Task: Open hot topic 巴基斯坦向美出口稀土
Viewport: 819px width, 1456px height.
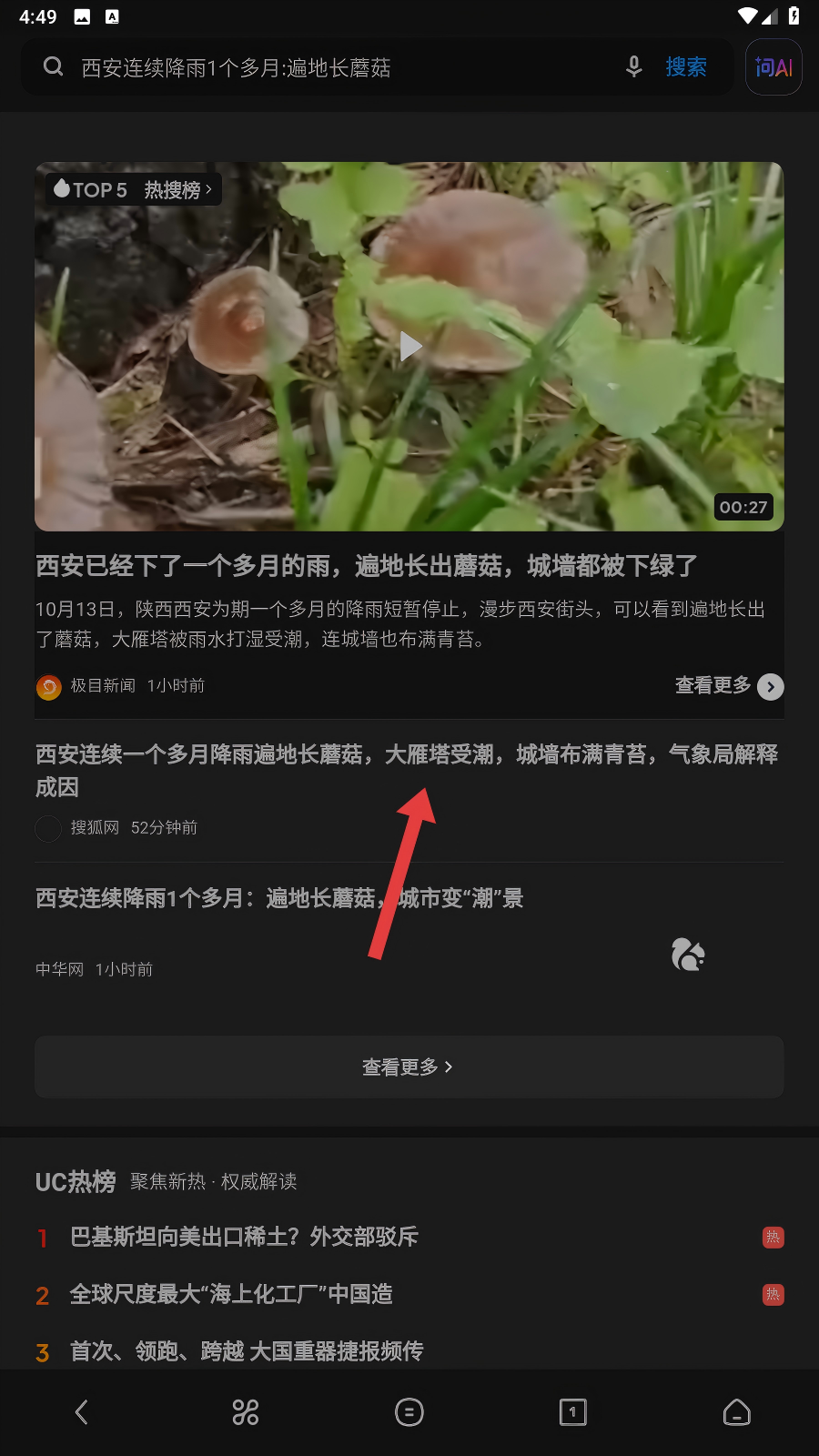Action: click(x=244, y=1237)
